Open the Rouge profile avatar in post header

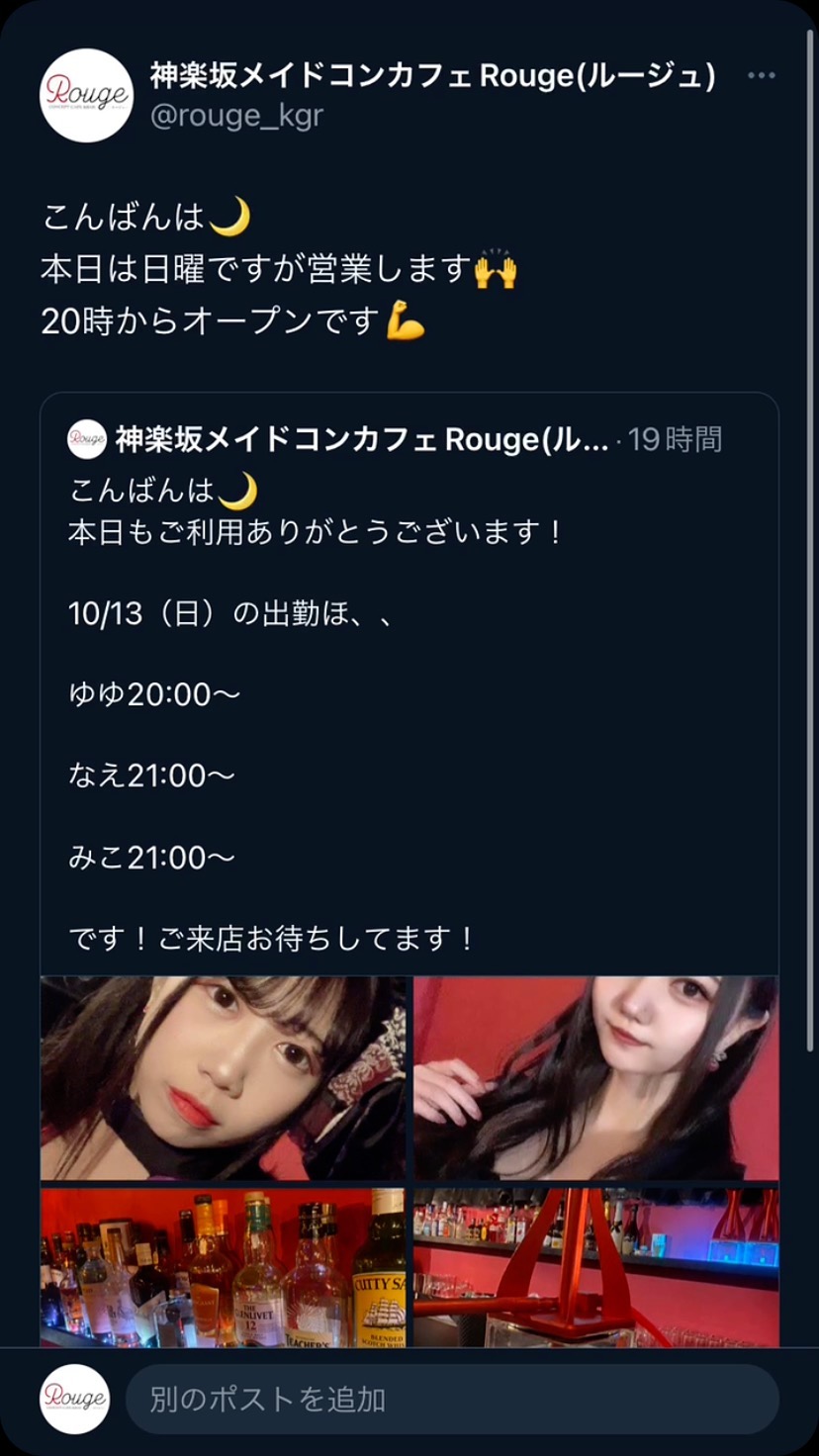(x=86, y=95)
